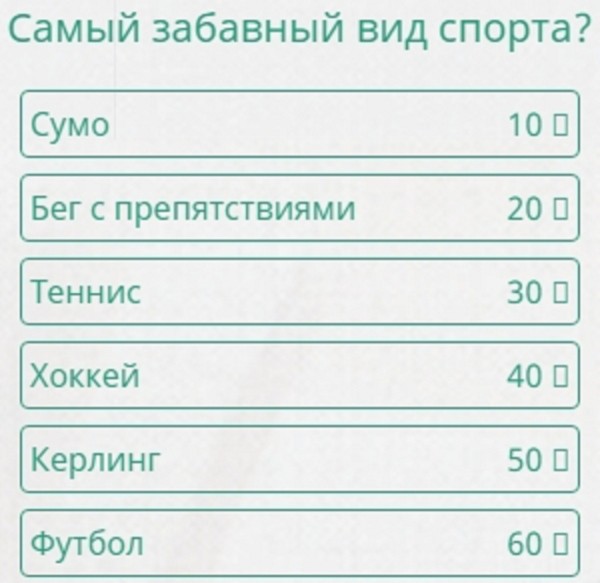Viewport: 600px width, 583px height.
Task: Choose the Бег с препятствиями answer
Action: coord(299,209)
